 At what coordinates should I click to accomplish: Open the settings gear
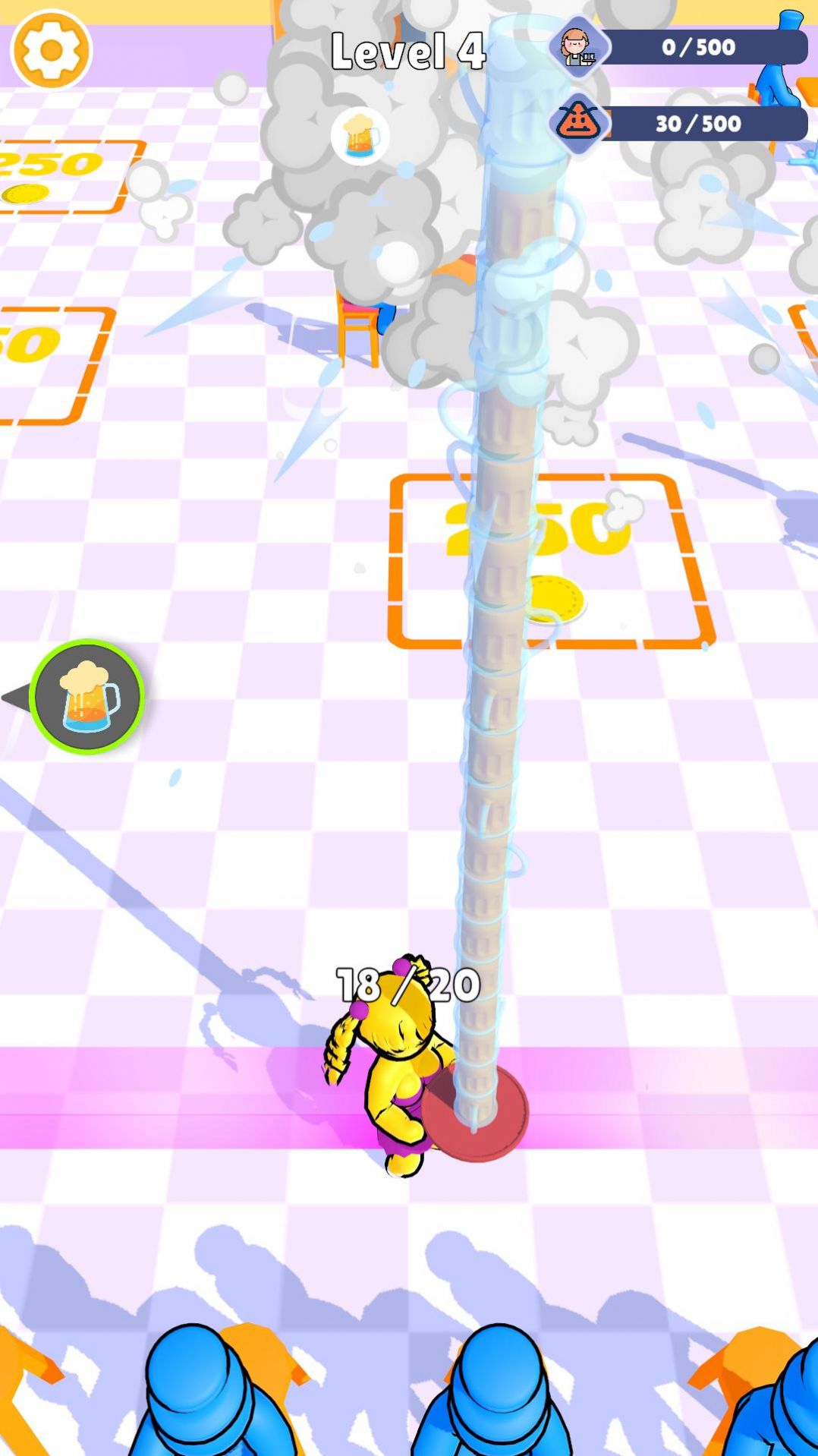point(51,50)
